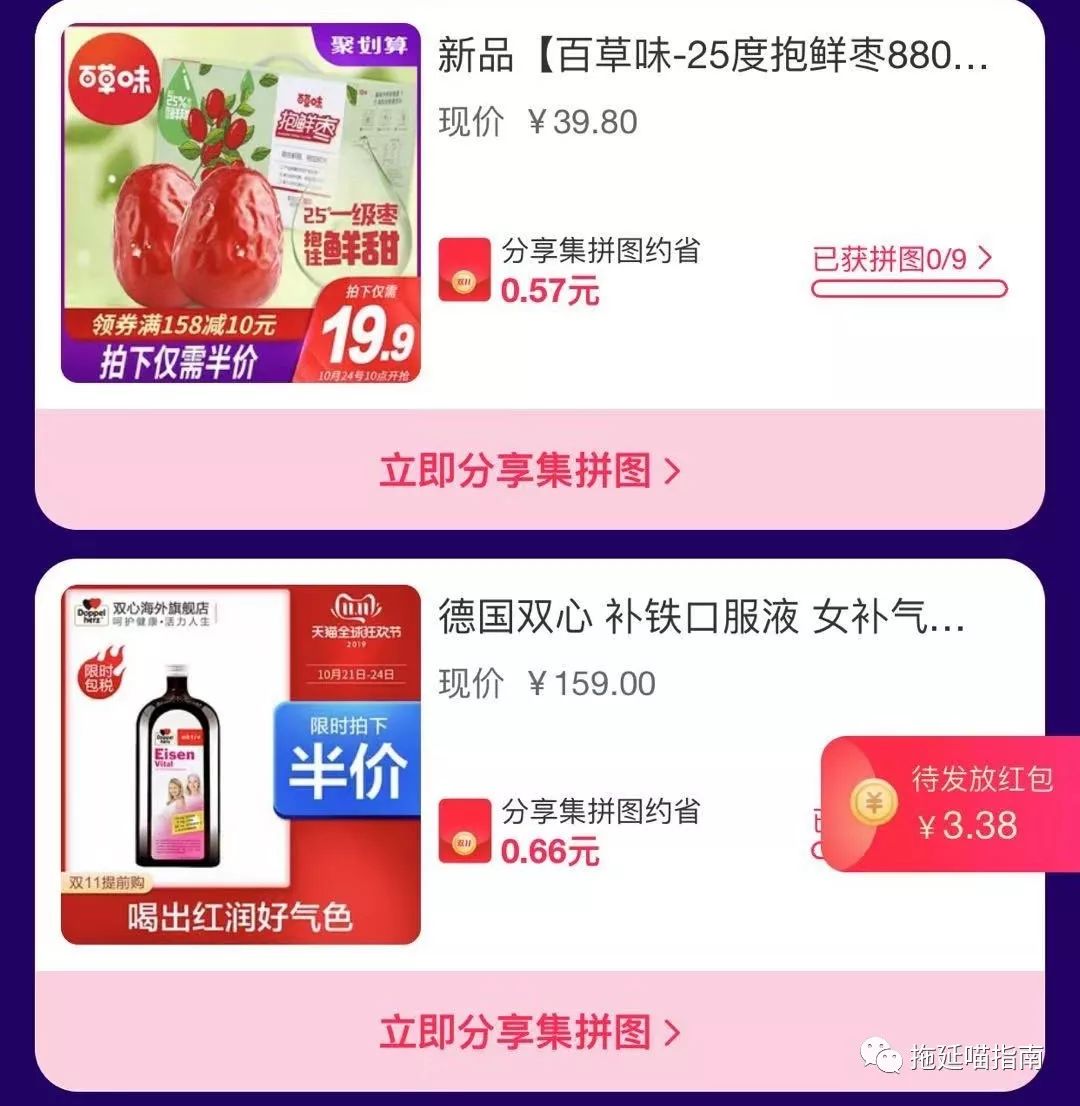
Task: View the 新品【百草味-25度抱鲜枣 product title
Action: point(713,57)
